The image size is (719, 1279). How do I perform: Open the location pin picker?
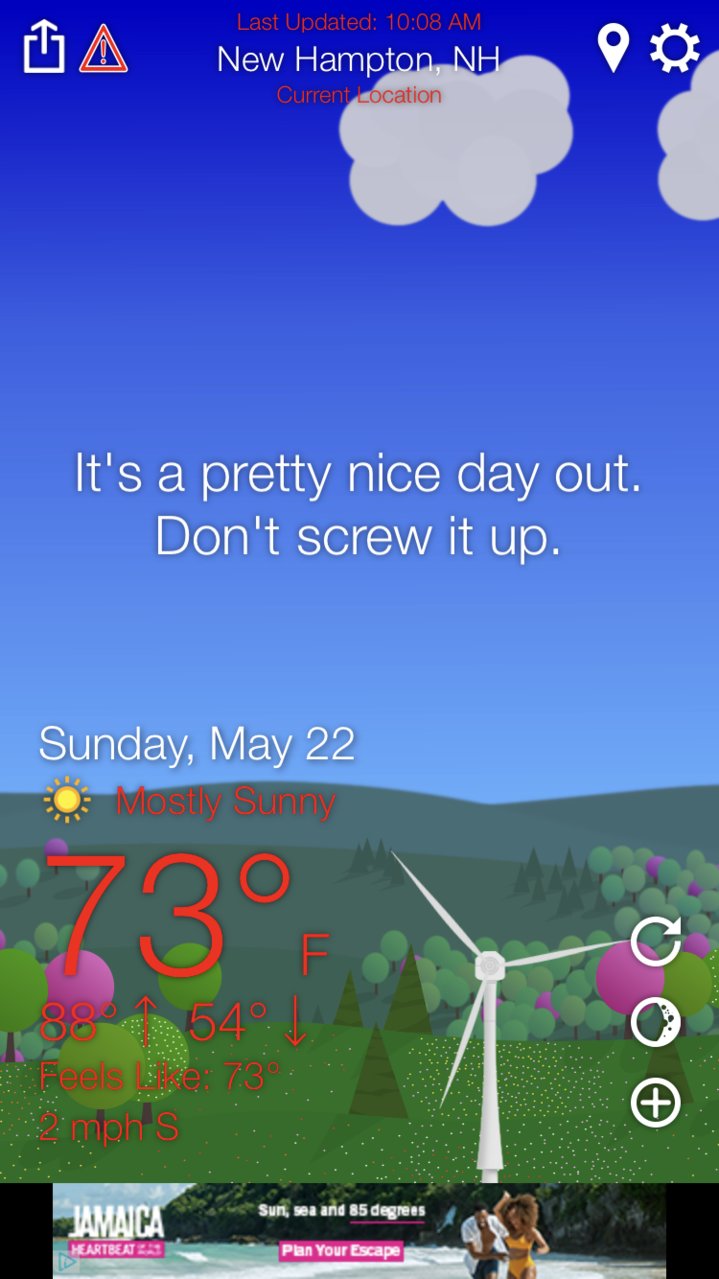tap(613, 47)
